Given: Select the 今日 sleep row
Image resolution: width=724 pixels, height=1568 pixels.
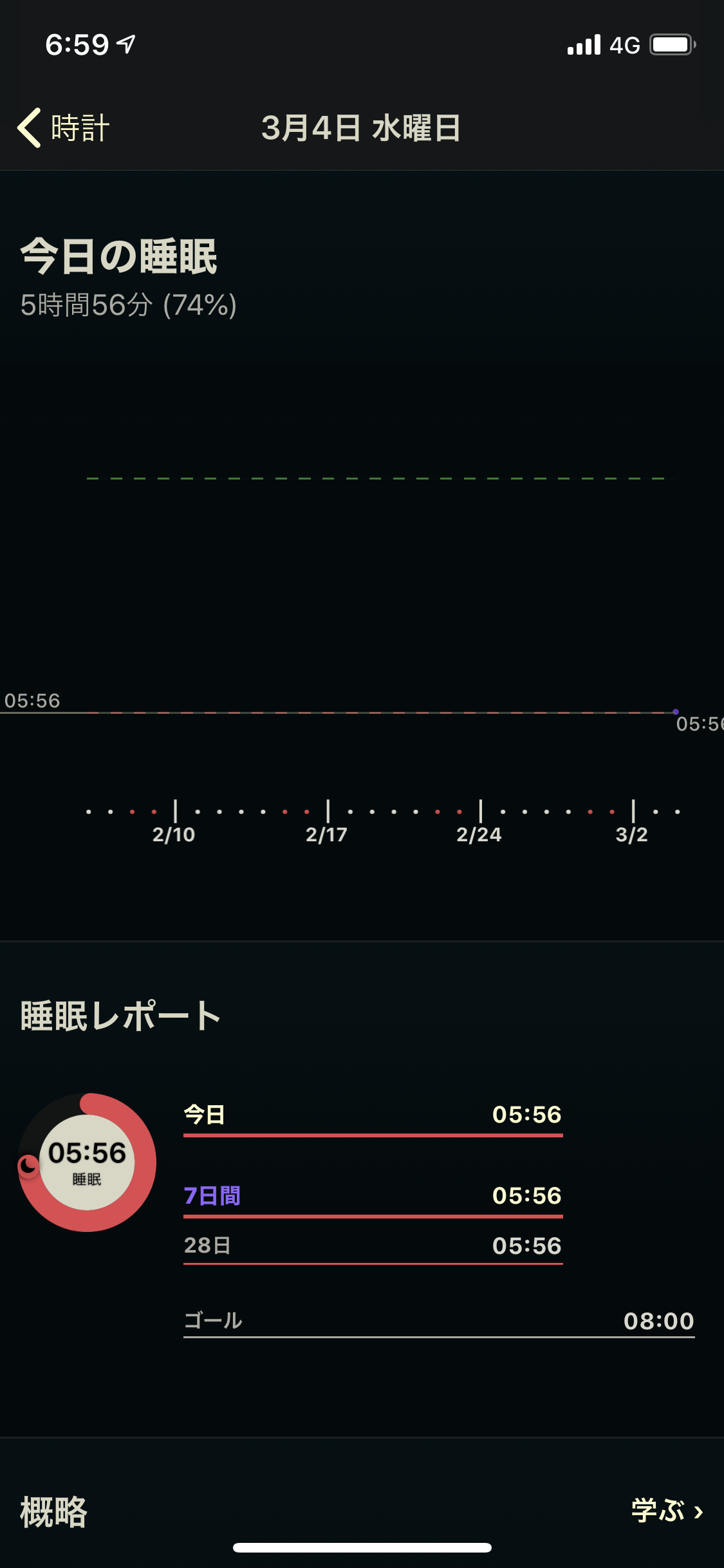Looking at the screenshot, I should tap(373, 1115).
